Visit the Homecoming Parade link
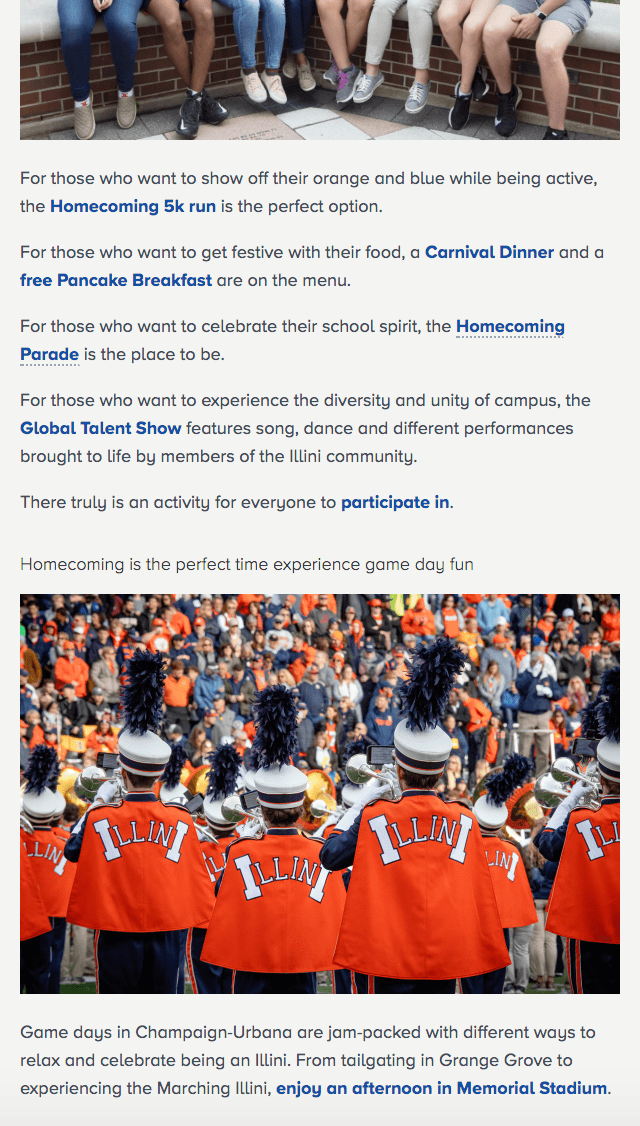The height and width of the screenshot is (1126, 640). pos(510,327)
